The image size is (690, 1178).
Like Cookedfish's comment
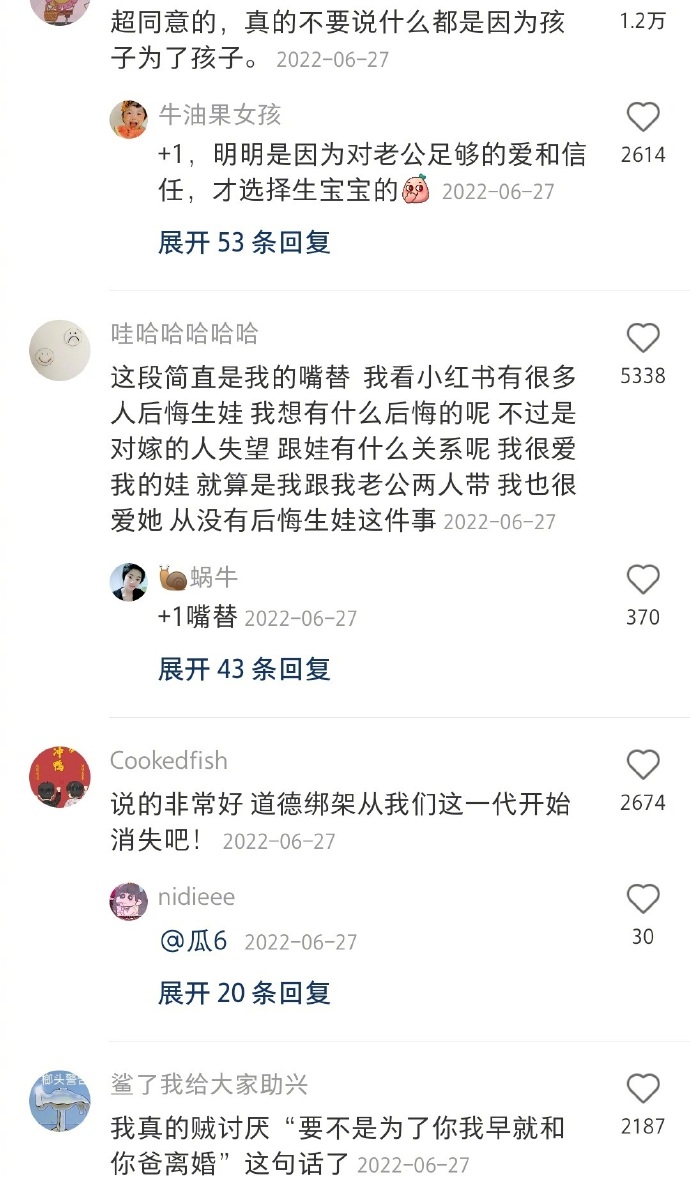tap(643, 765)
